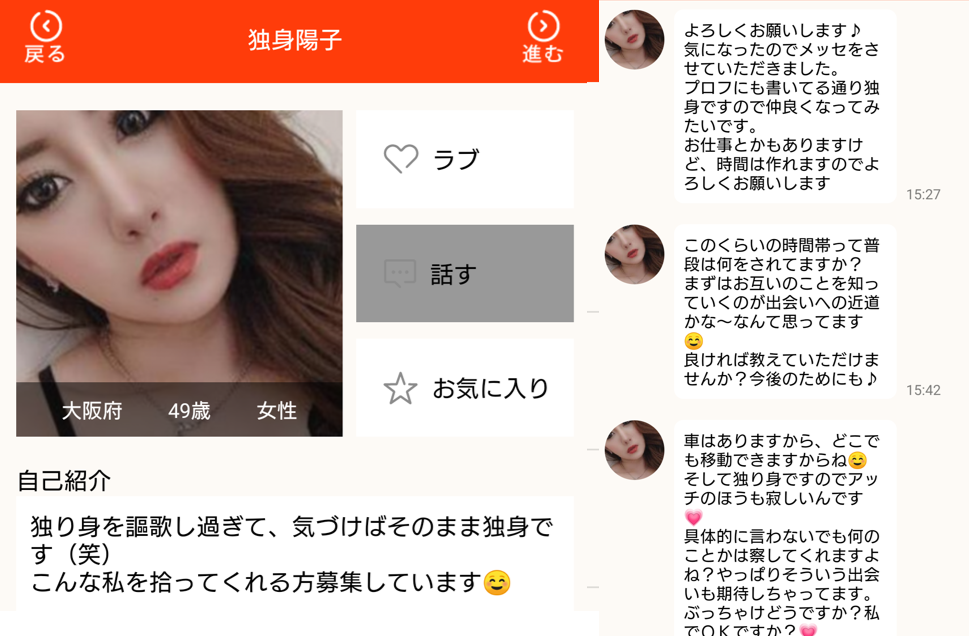Advance to next profile with 進む
Image resolution: width=973 pixels, height=642 pixels.
(543, 39)
